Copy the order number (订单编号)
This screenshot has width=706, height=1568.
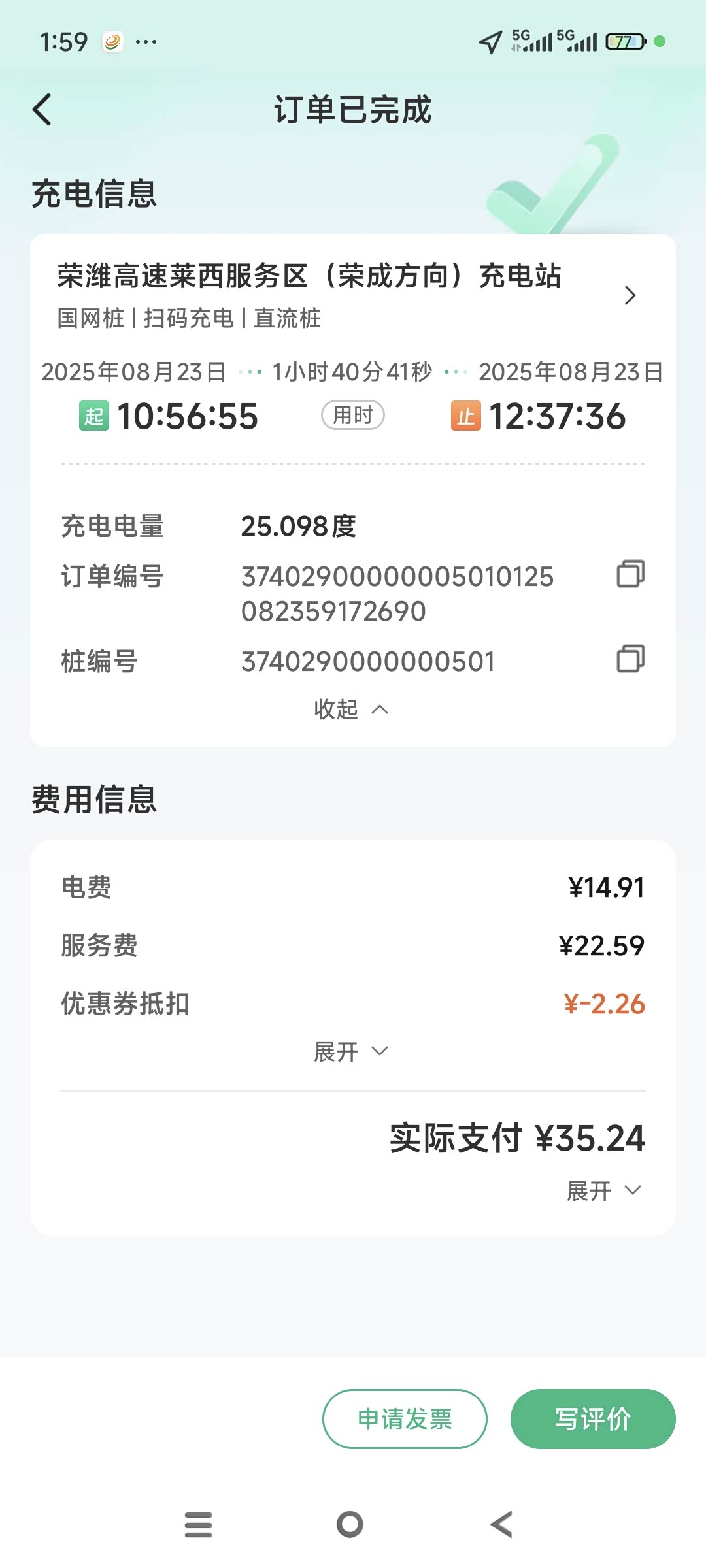pos(630,574)
